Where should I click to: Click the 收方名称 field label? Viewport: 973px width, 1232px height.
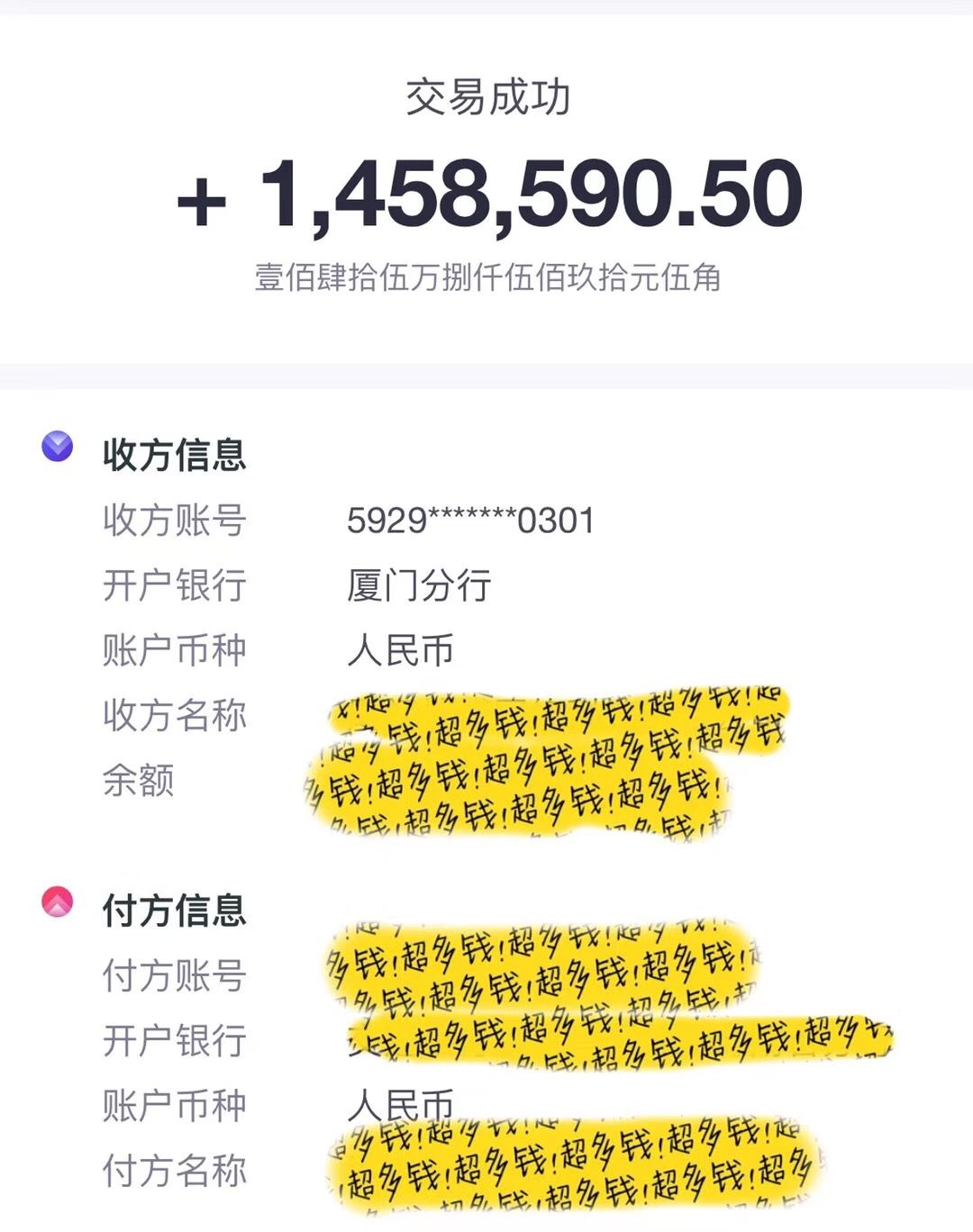[x=174, y=716]
